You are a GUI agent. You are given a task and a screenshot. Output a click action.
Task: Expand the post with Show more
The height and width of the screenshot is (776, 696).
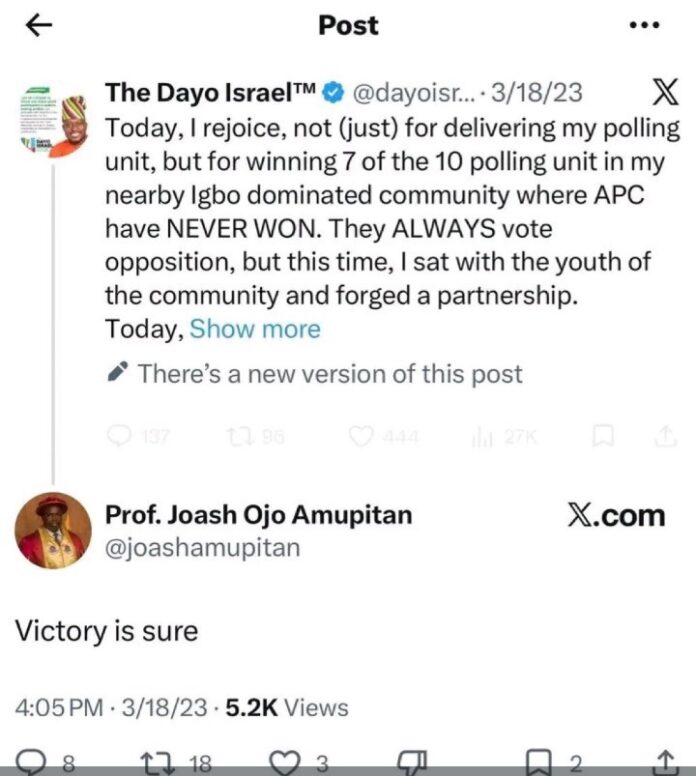point(255,329)
